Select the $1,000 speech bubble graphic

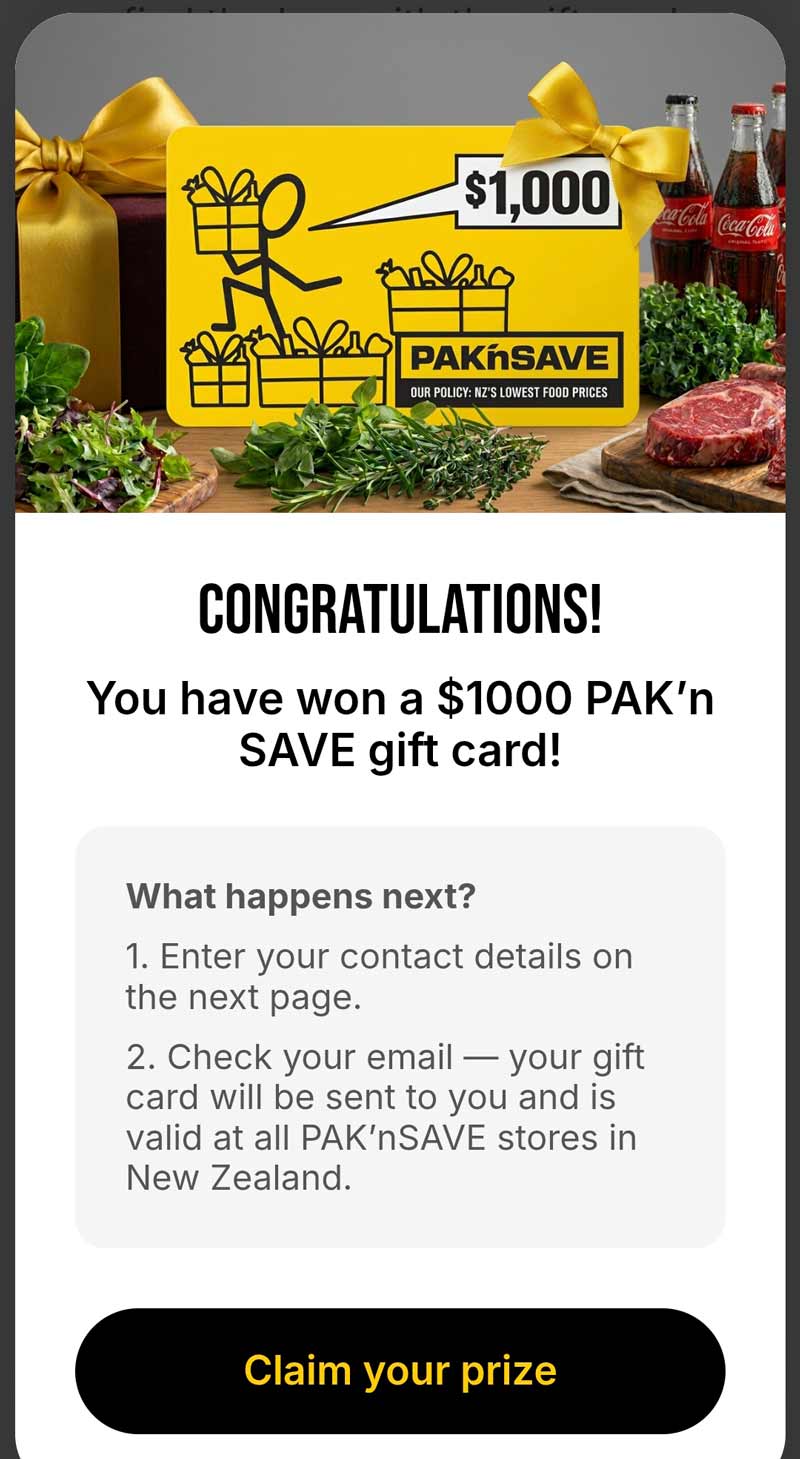(537, 186)
